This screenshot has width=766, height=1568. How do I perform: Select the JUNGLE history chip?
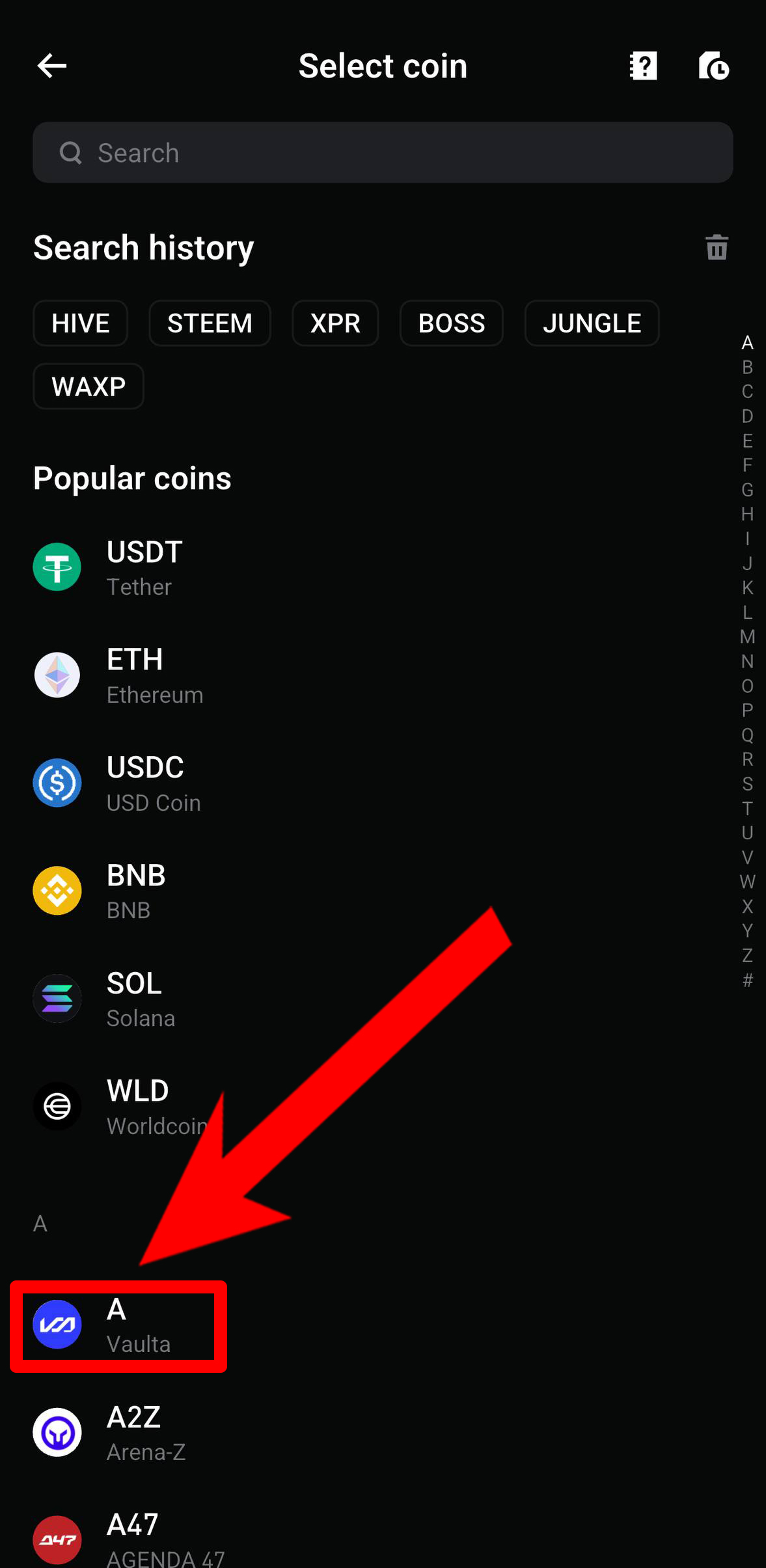pos(592,323)
